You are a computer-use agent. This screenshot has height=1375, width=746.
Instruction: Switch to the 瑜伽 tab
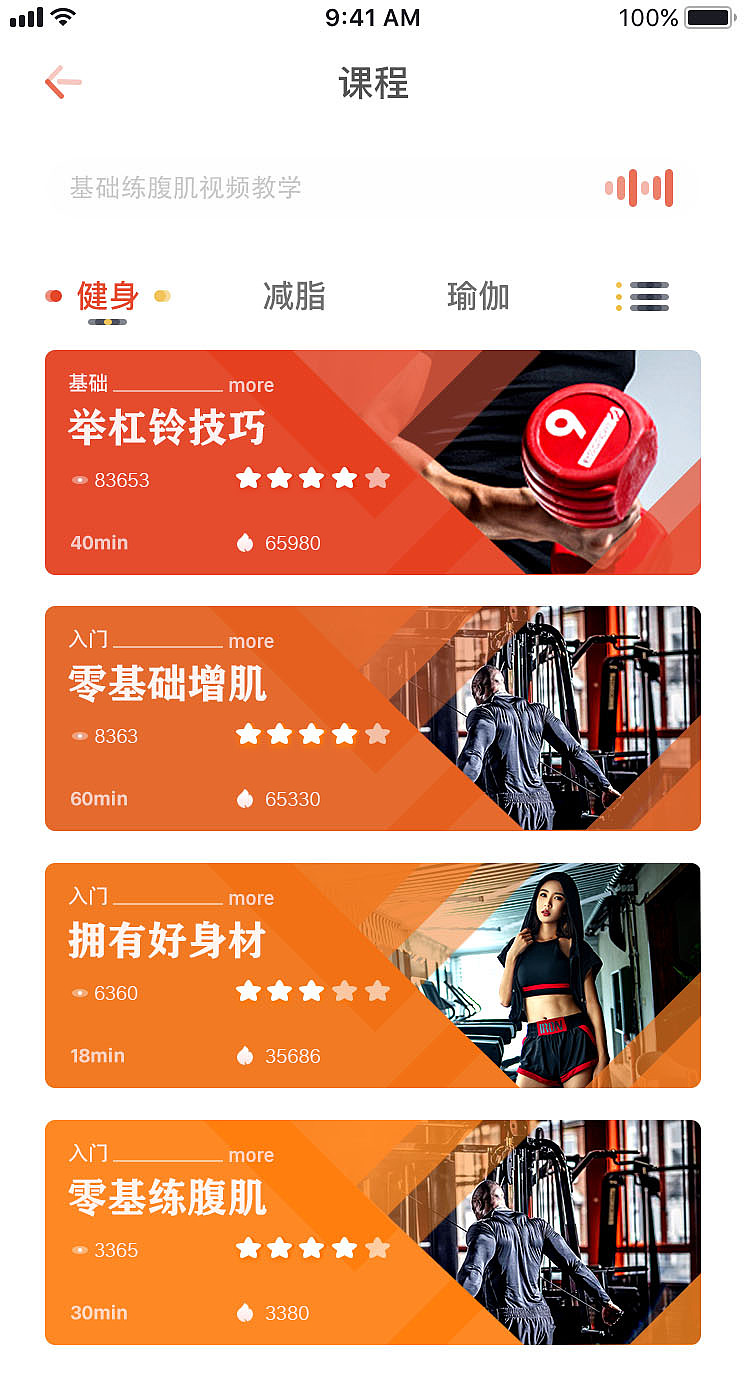tap(479, 296)
